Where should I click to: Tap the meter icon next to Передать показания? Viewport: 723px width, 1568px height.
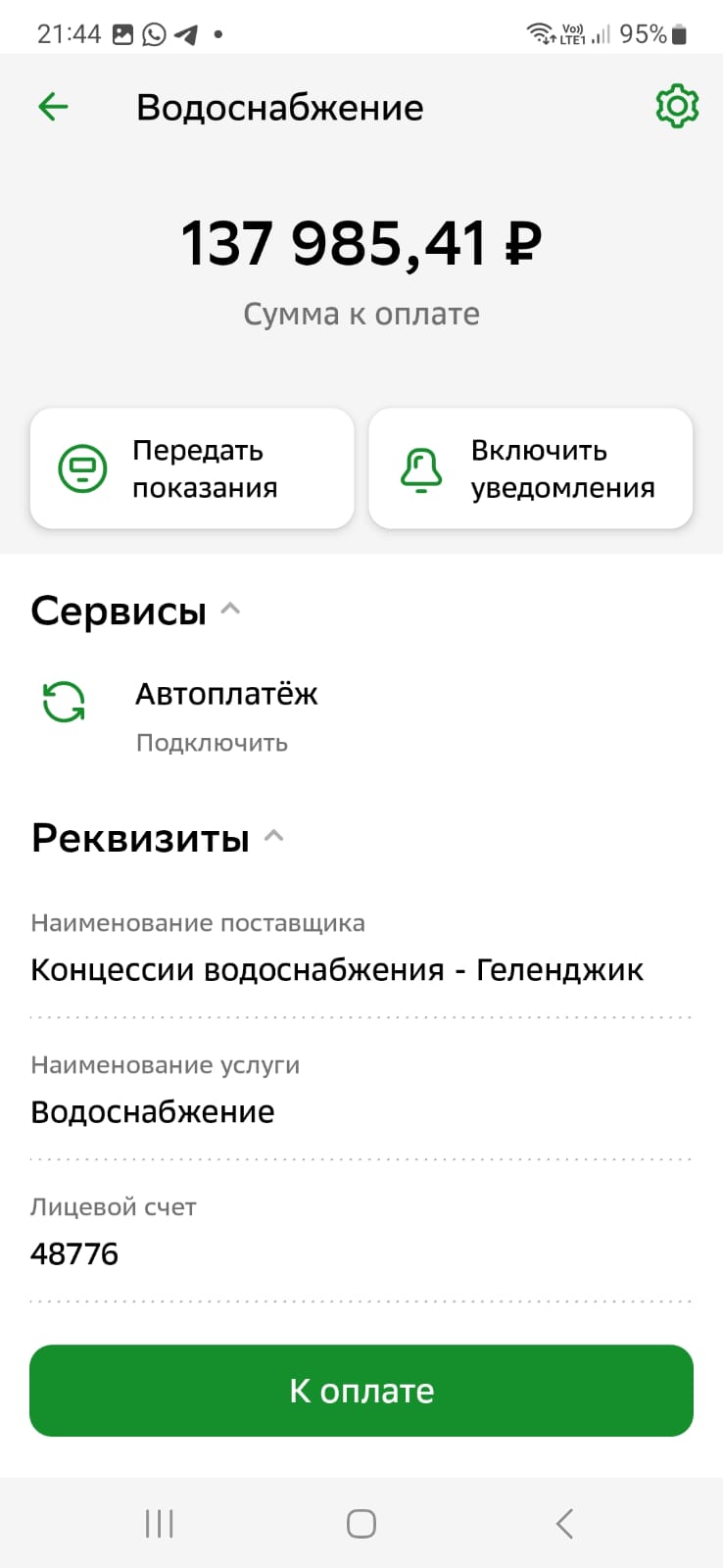85,468
